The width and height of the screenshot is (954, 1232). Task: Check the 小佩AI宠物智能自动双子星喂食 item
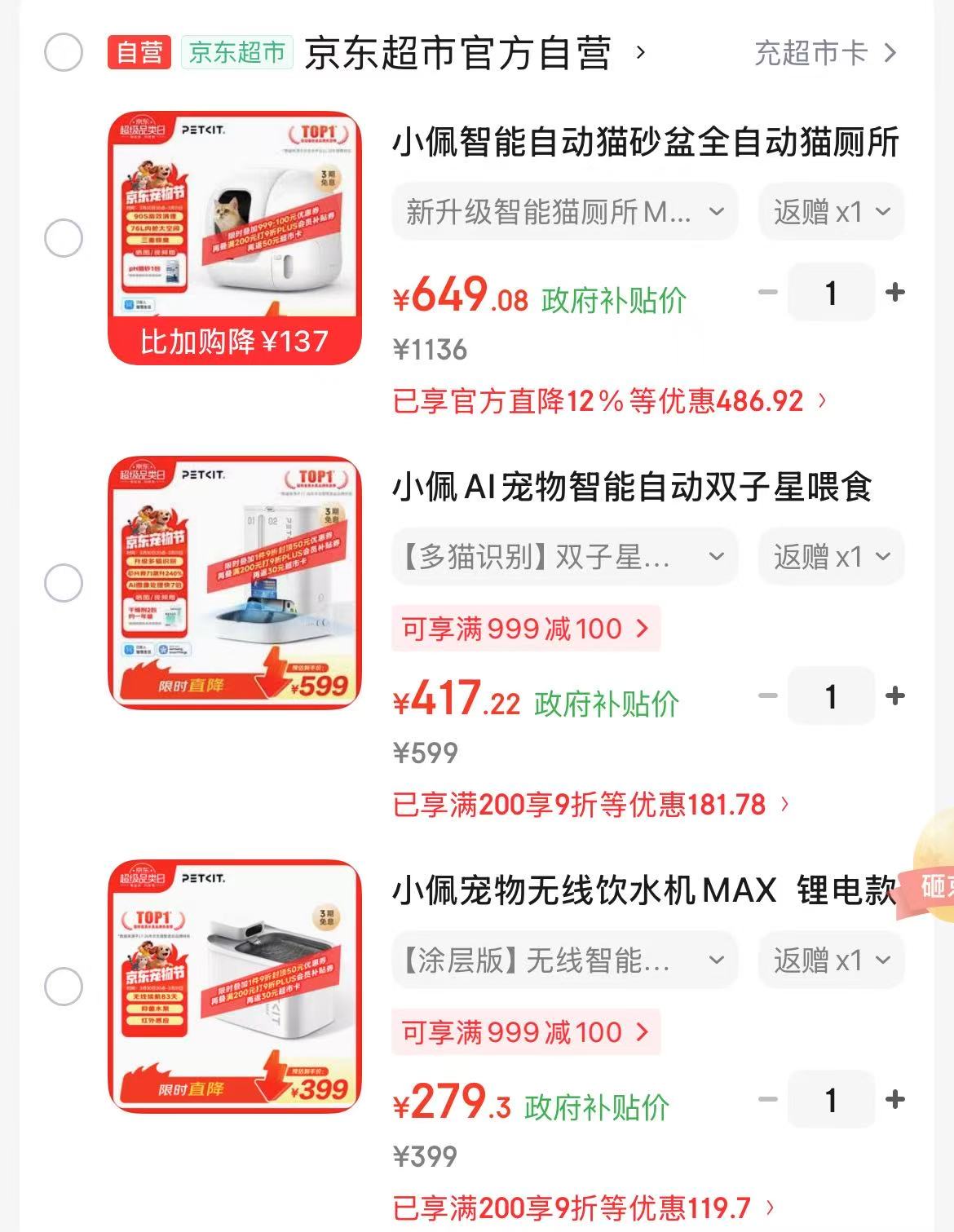click(63, 583)
